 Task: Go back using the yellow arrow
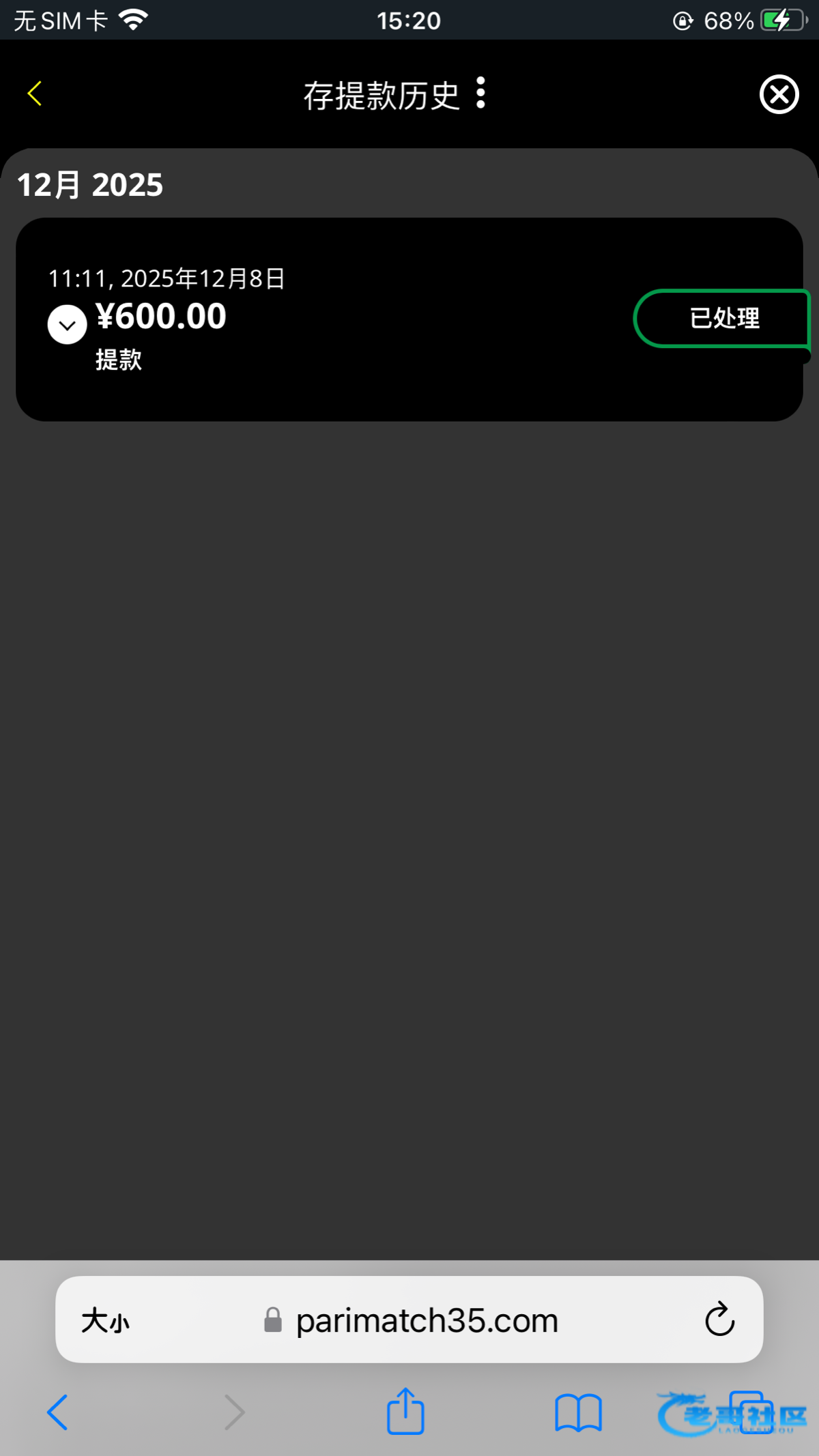(35, 93)
